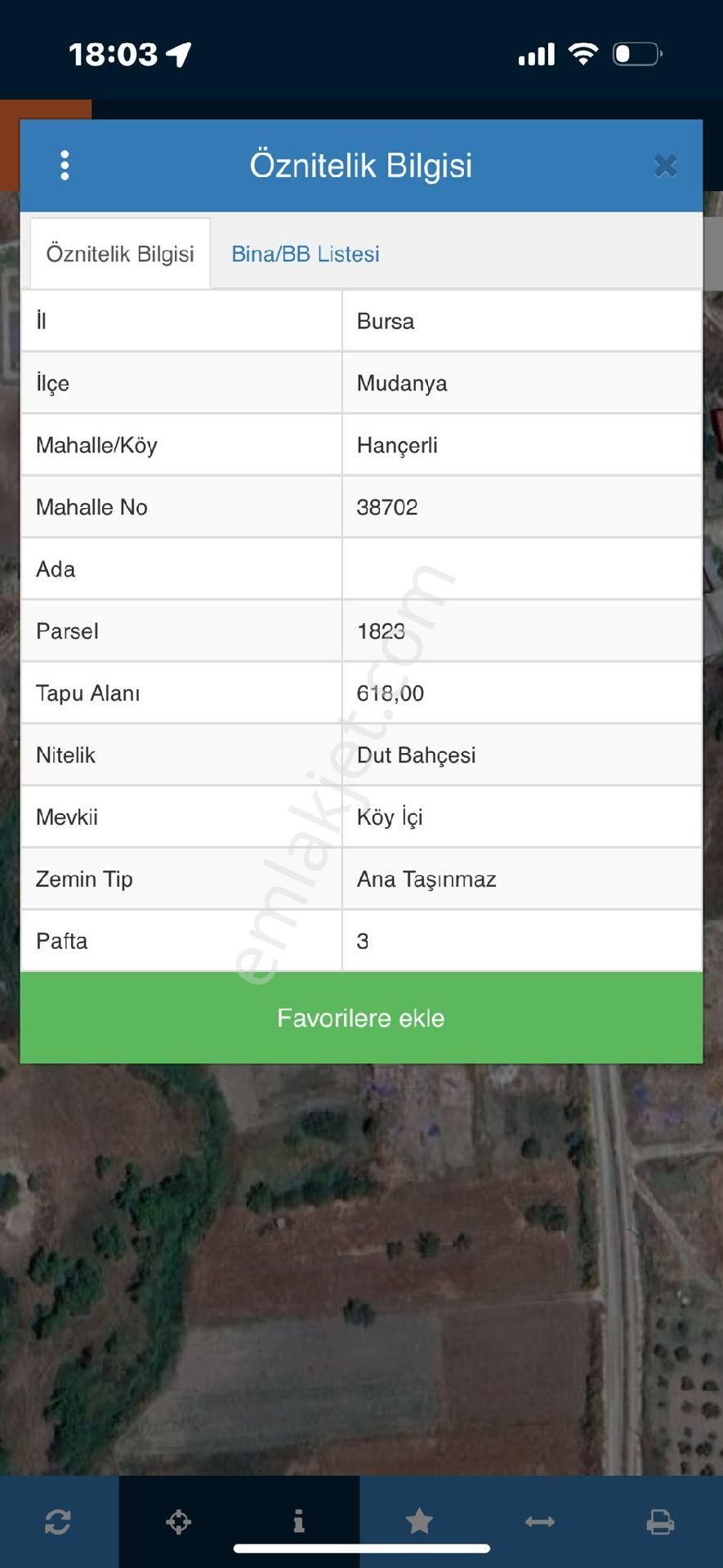
Task: Tap the Favorilere ekle button
Action: tap(361, 1018)
